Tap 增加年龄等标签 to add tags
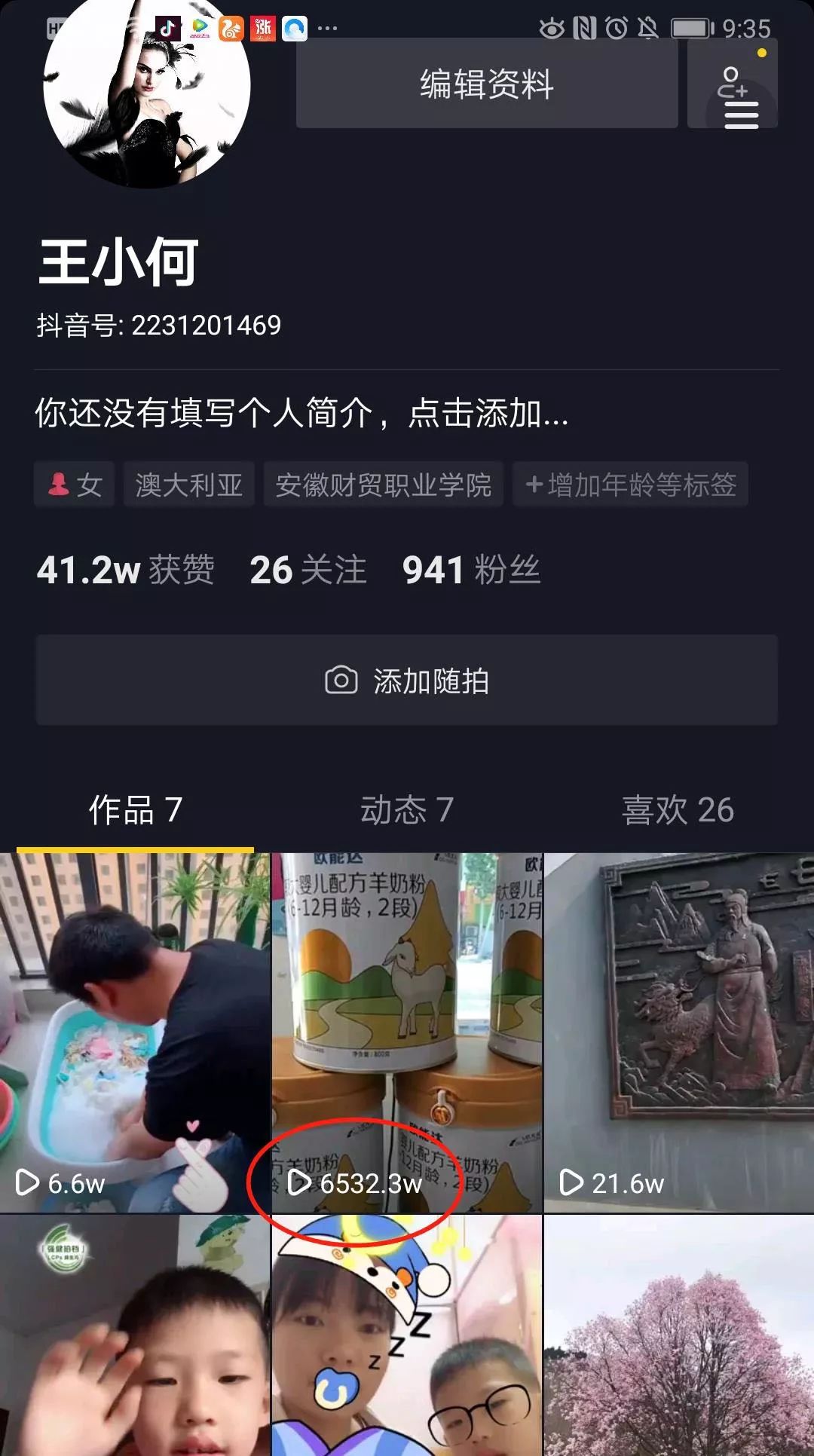Screen dimensions: 814x1456 (630, 485)
